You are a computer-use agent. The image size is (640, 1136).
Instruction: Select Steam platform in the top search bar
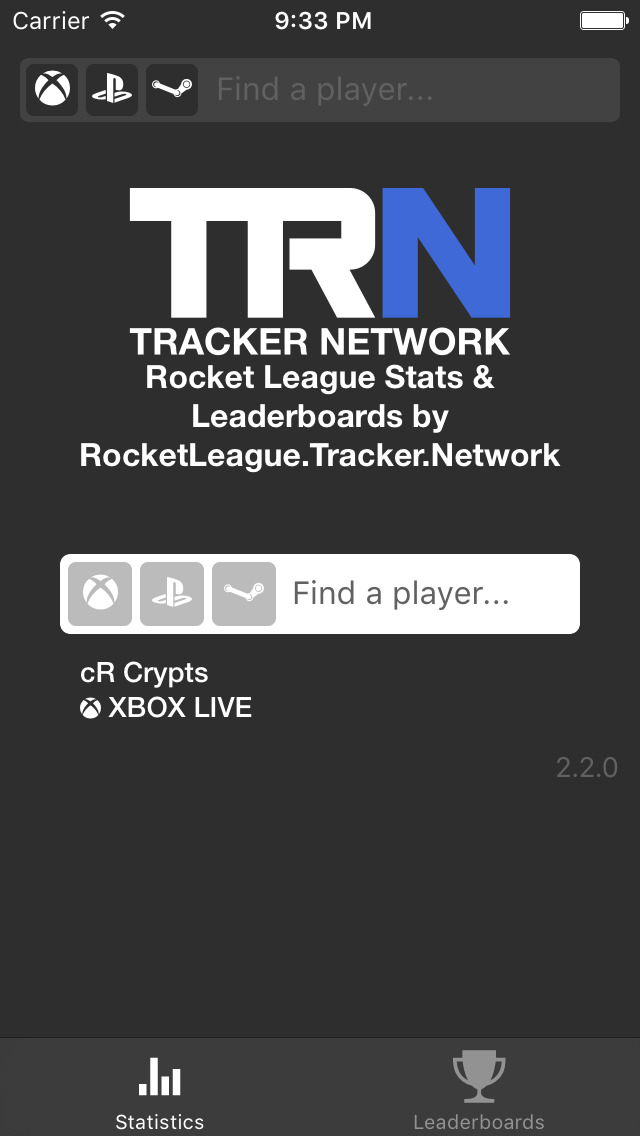pos(172,90)
